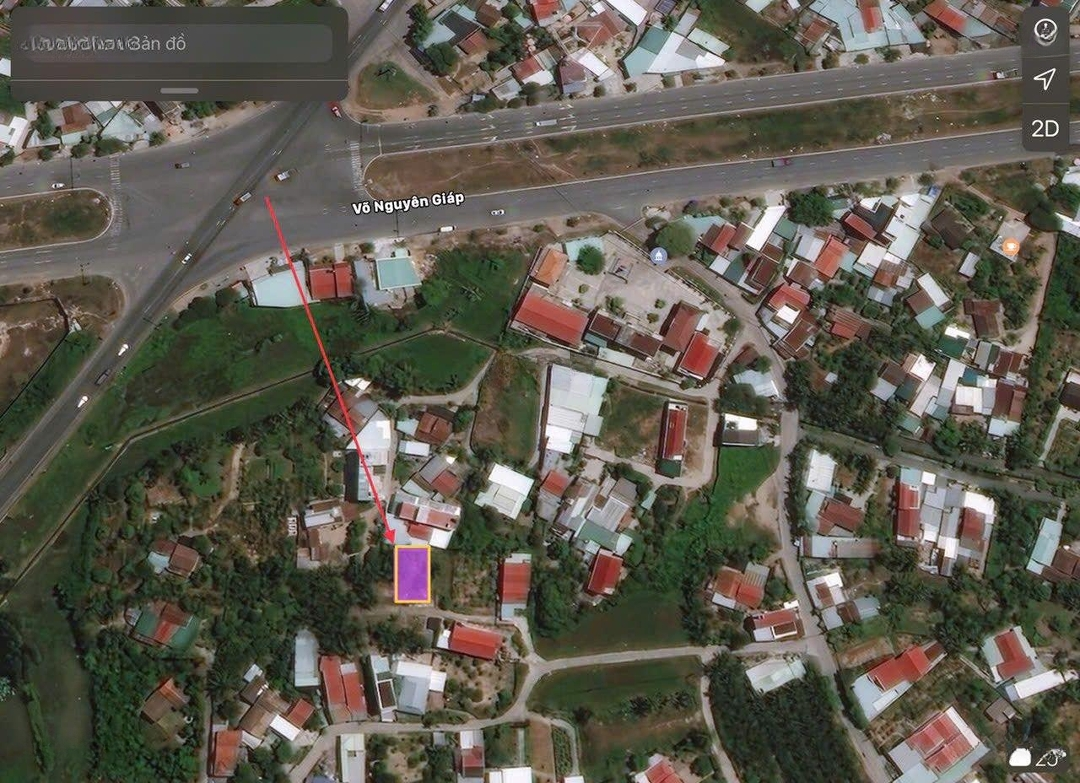The width and height of the screenshot is (1080, 783).
Task: Expand the search card grabber handle
Action: pyautogui.click(x=179, y=90)
